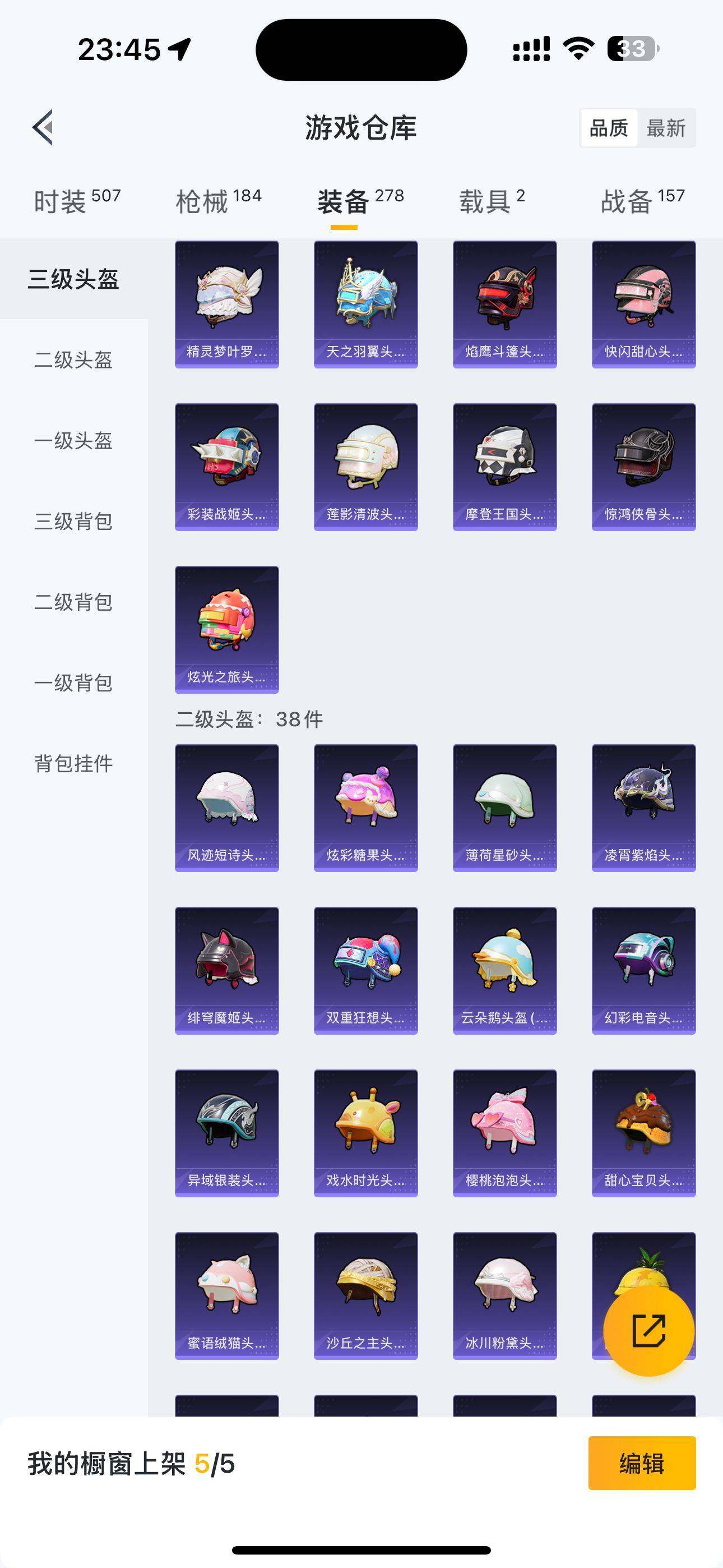
Task: Sort items by 品质
Action: 609,128
